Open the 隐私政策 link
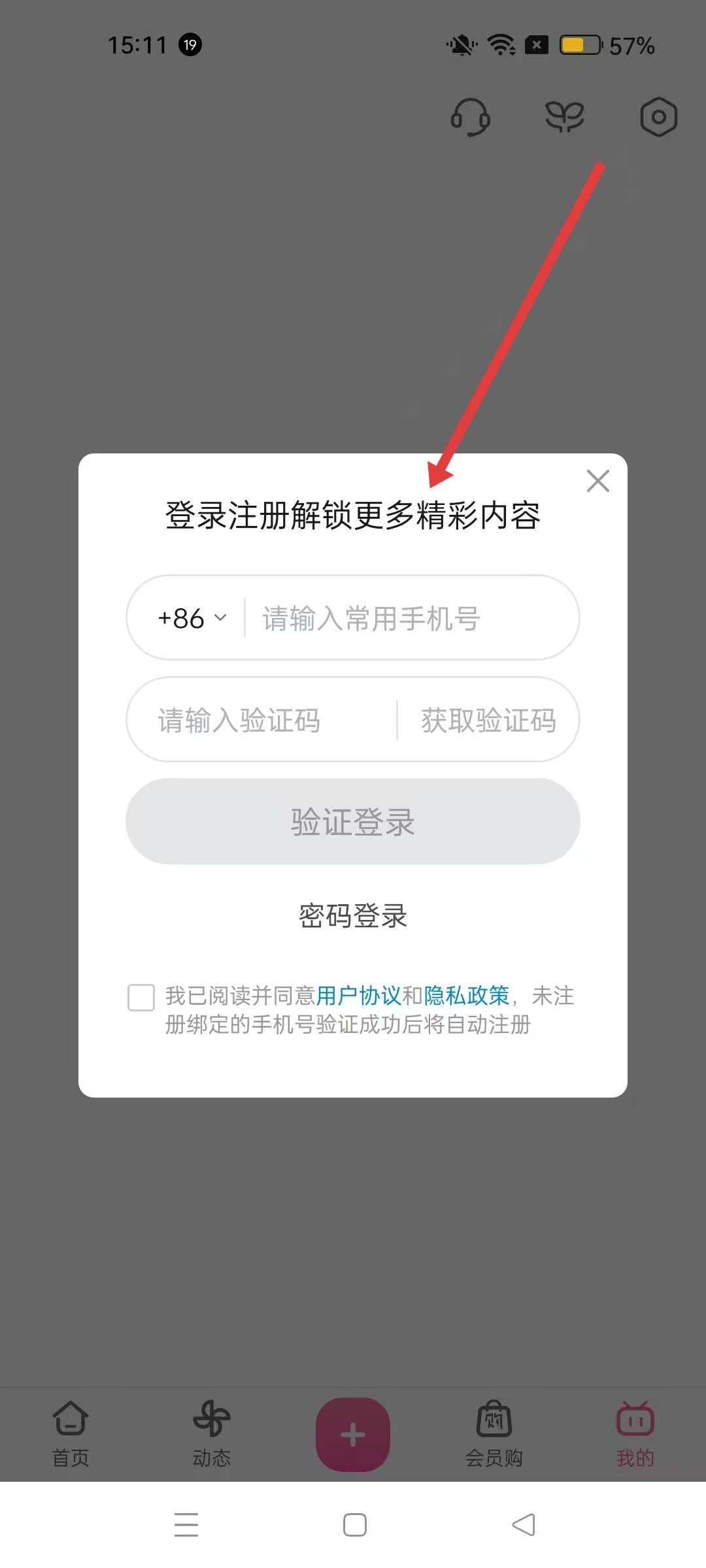 pos(467,996)
